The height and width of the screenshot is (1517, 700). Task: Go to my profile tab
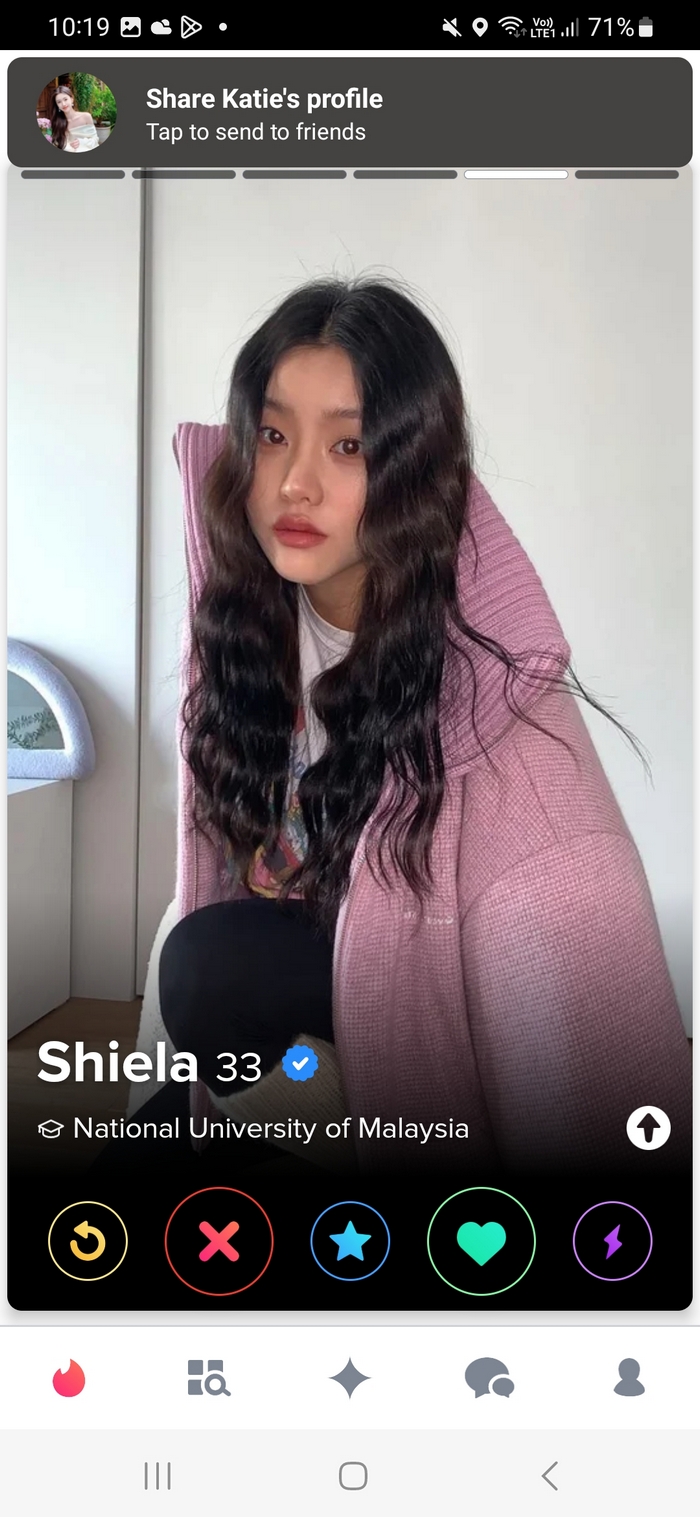[x=629, y=1378]
